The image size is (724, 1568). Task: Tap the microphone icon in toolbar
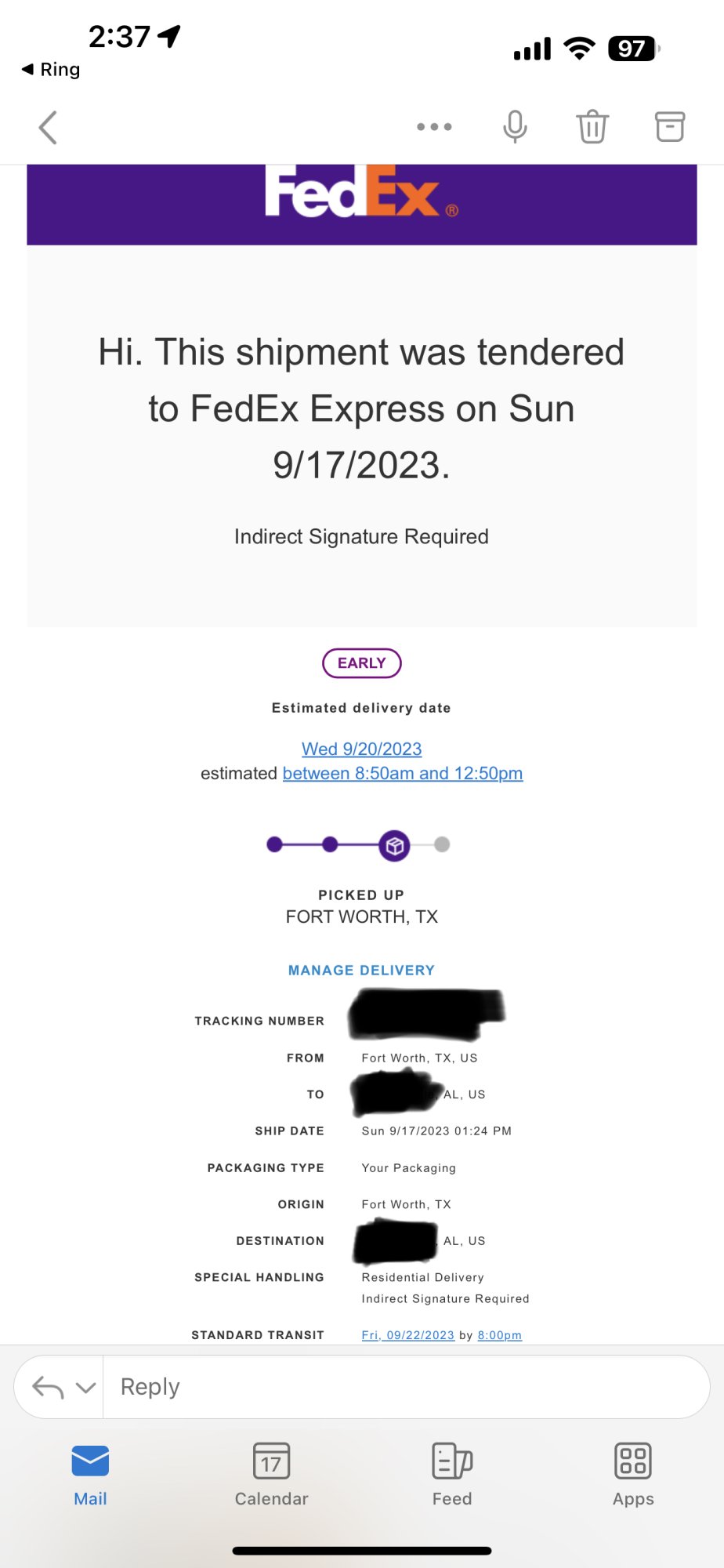pyautogui.click(x=515, y=127)
